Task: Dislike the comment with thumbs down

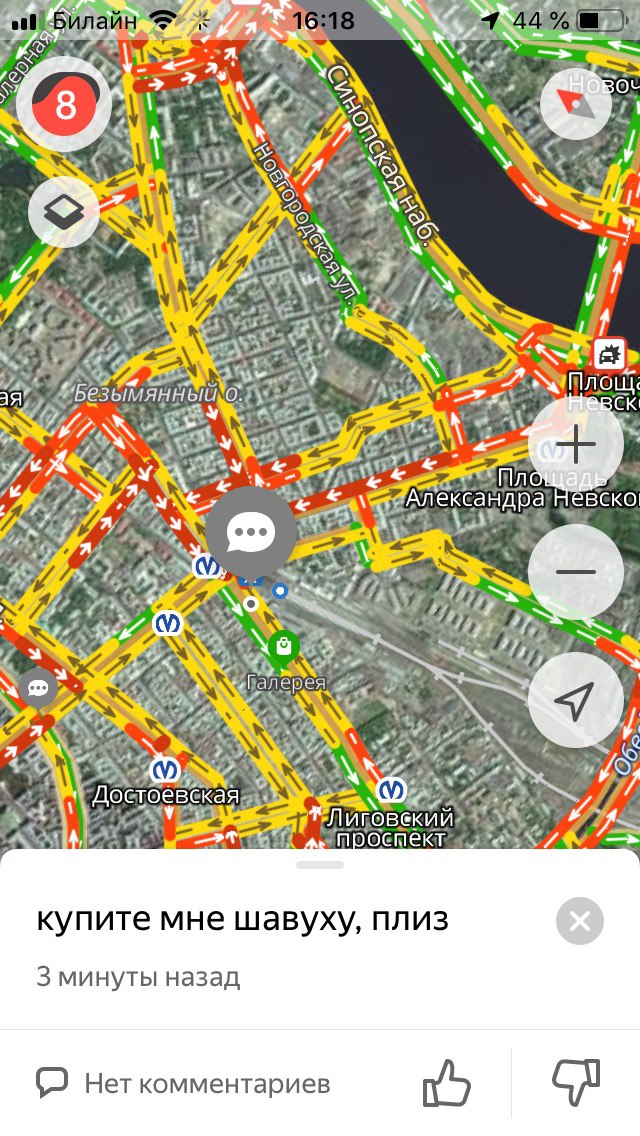Action: tap(576, 1083)
